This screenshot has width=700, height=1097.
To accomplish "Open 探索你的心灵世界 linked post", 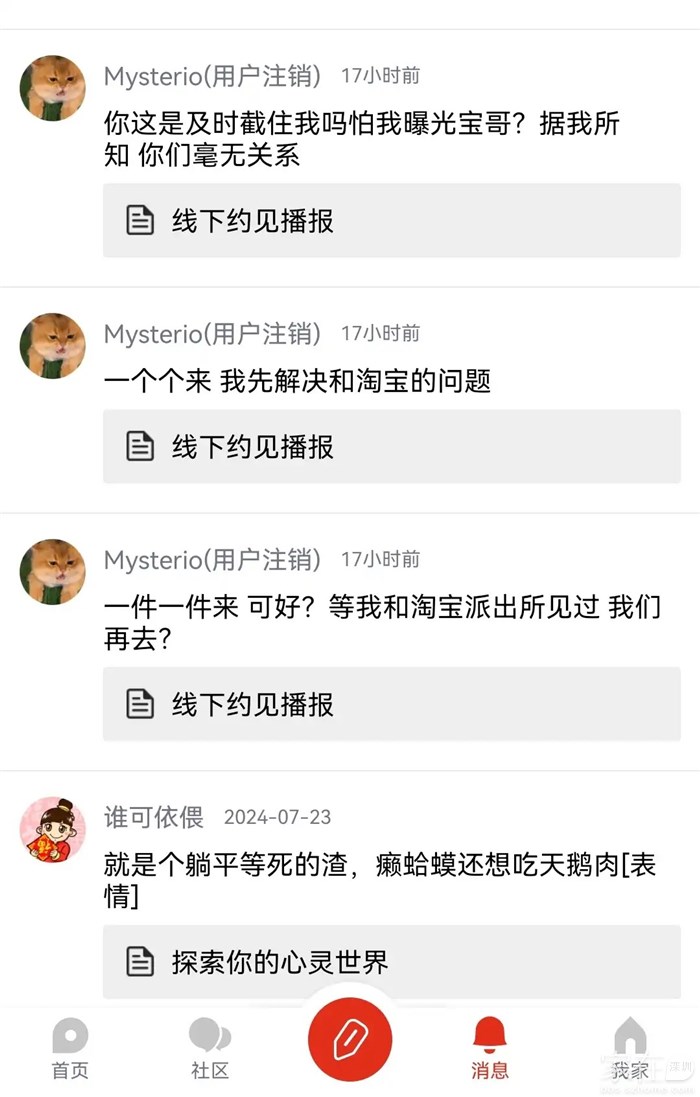I will pos(392,962).
